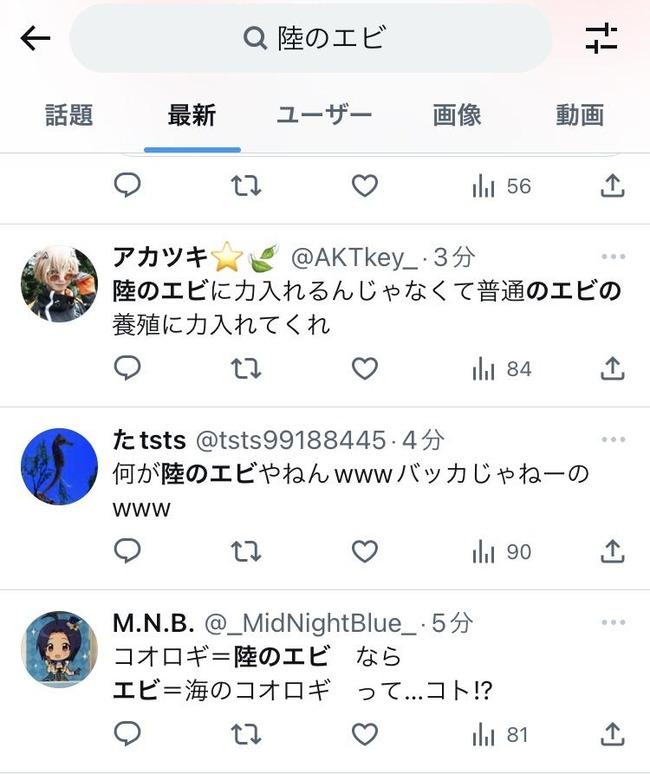This screenshot has height=774, width=650.
Task: Switch to the 画像 tab
Action: (457, 115)
